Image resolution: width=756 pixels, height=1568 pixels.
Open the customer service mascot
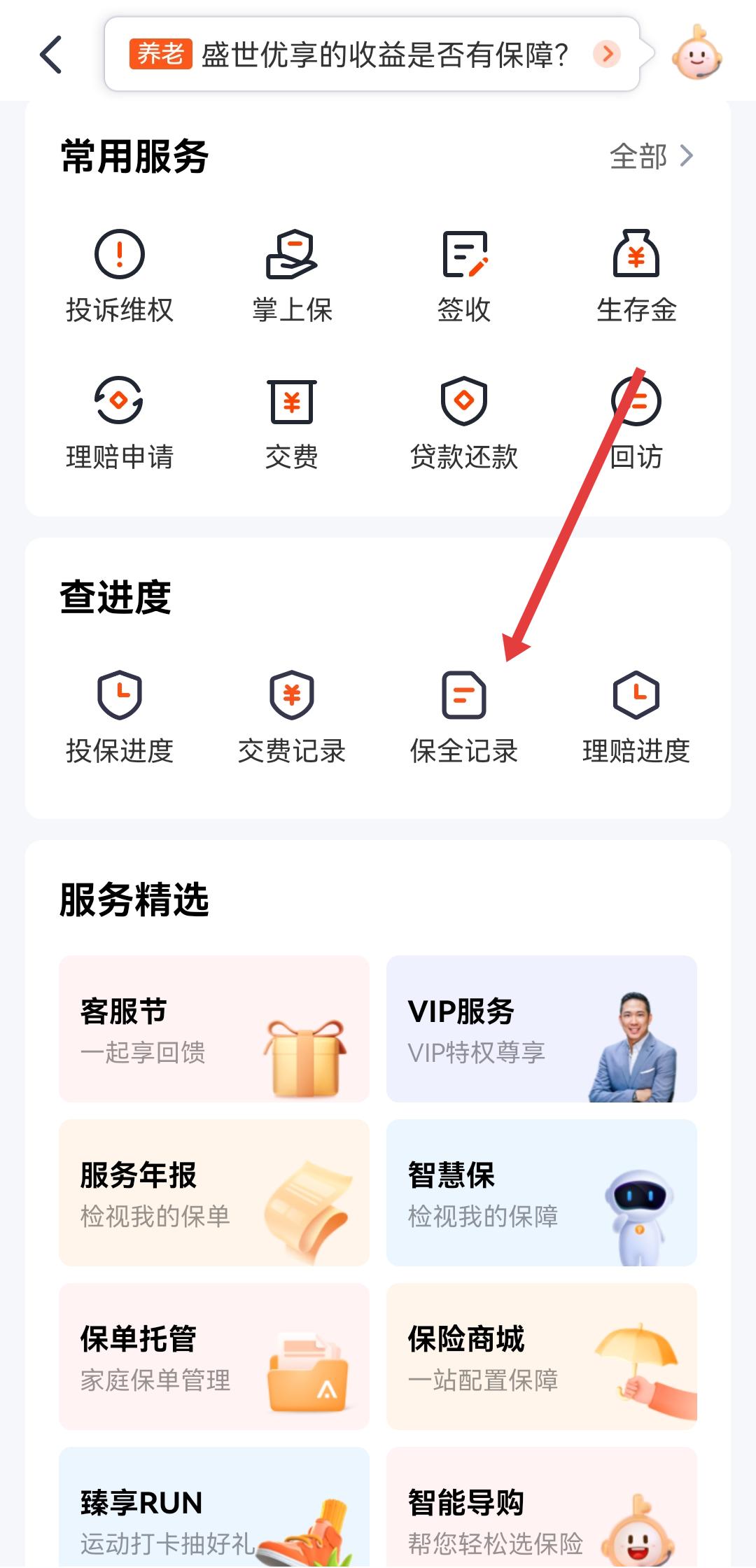pyautogui.click(x=696, y=53)
